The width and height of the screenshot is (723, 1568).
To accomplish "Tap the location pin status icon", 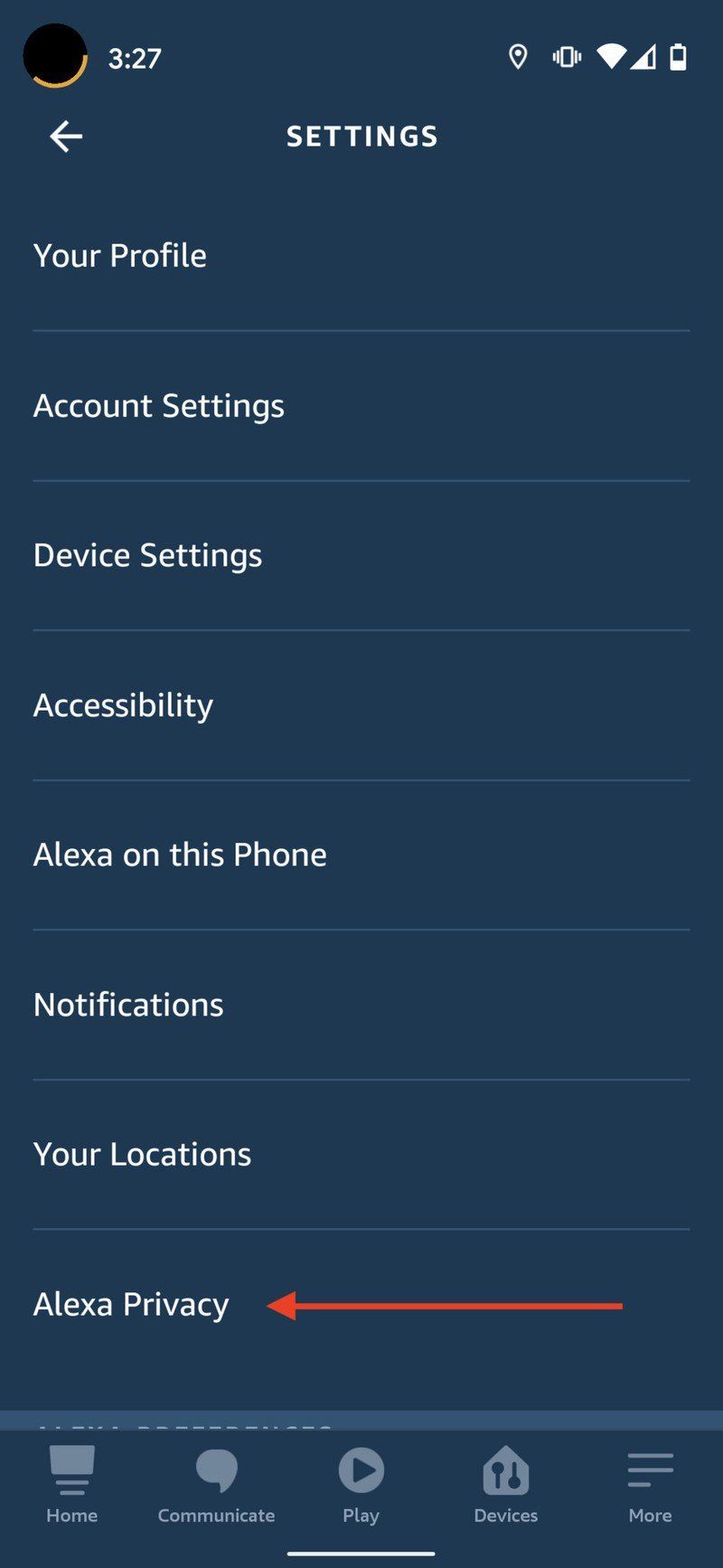I will pos(517,57).
